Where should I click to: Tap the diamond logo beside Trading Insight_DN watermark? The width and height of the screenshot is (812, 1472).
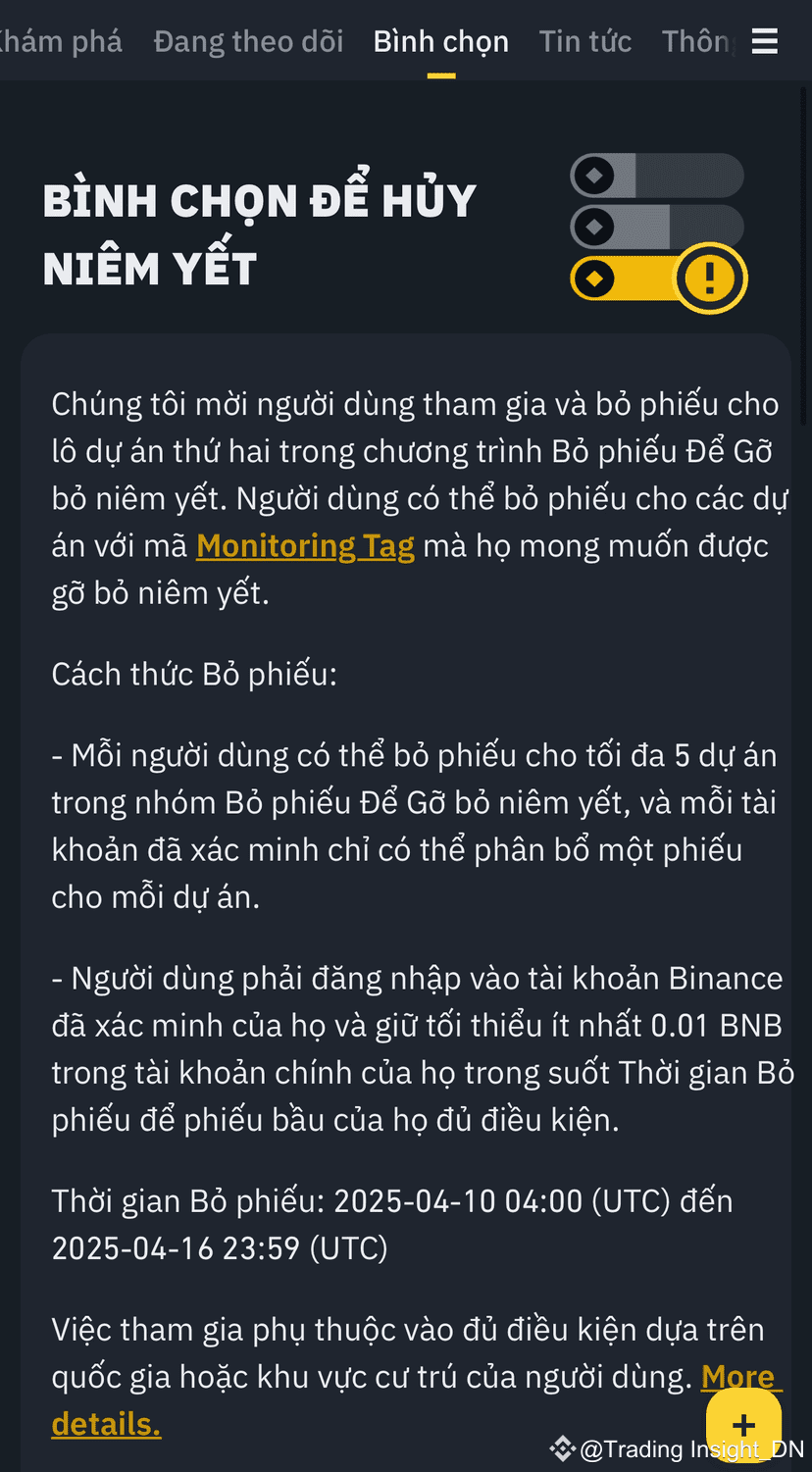point(563,1447)
